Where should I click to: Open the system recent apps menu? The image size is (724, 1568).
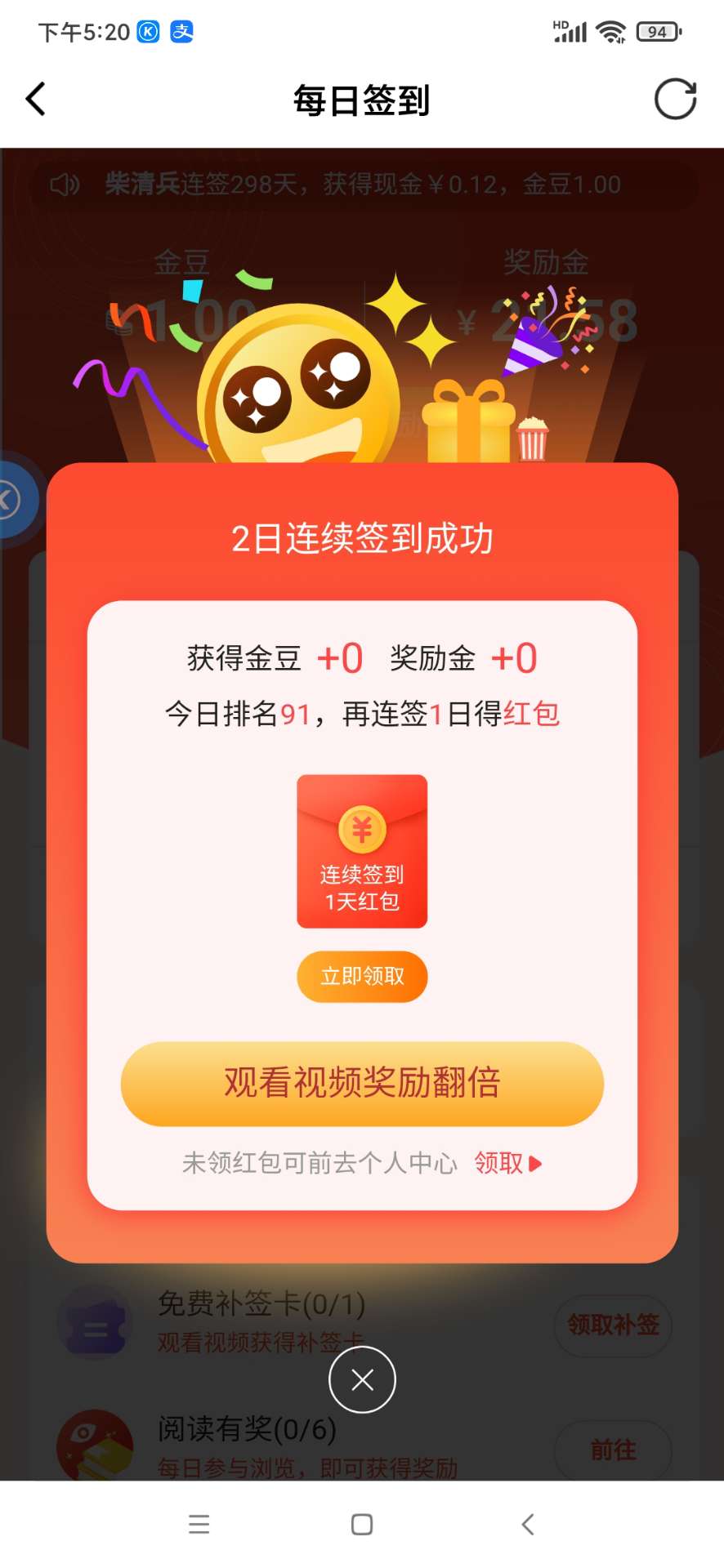pyautogui.click(x=199, y=1524)
